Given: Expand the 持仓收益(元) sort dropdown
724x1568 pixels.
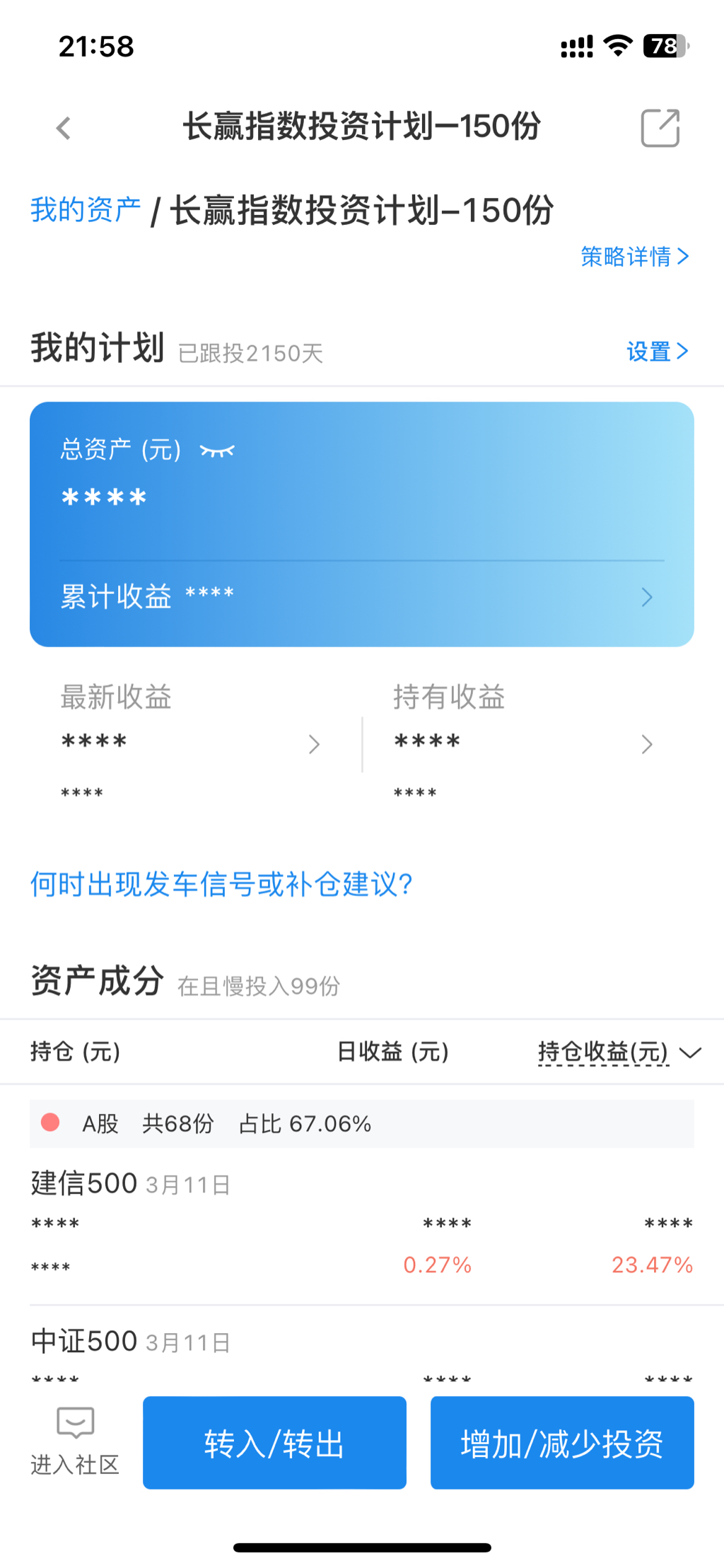Looking at the screenshot, I should 619,1052.
